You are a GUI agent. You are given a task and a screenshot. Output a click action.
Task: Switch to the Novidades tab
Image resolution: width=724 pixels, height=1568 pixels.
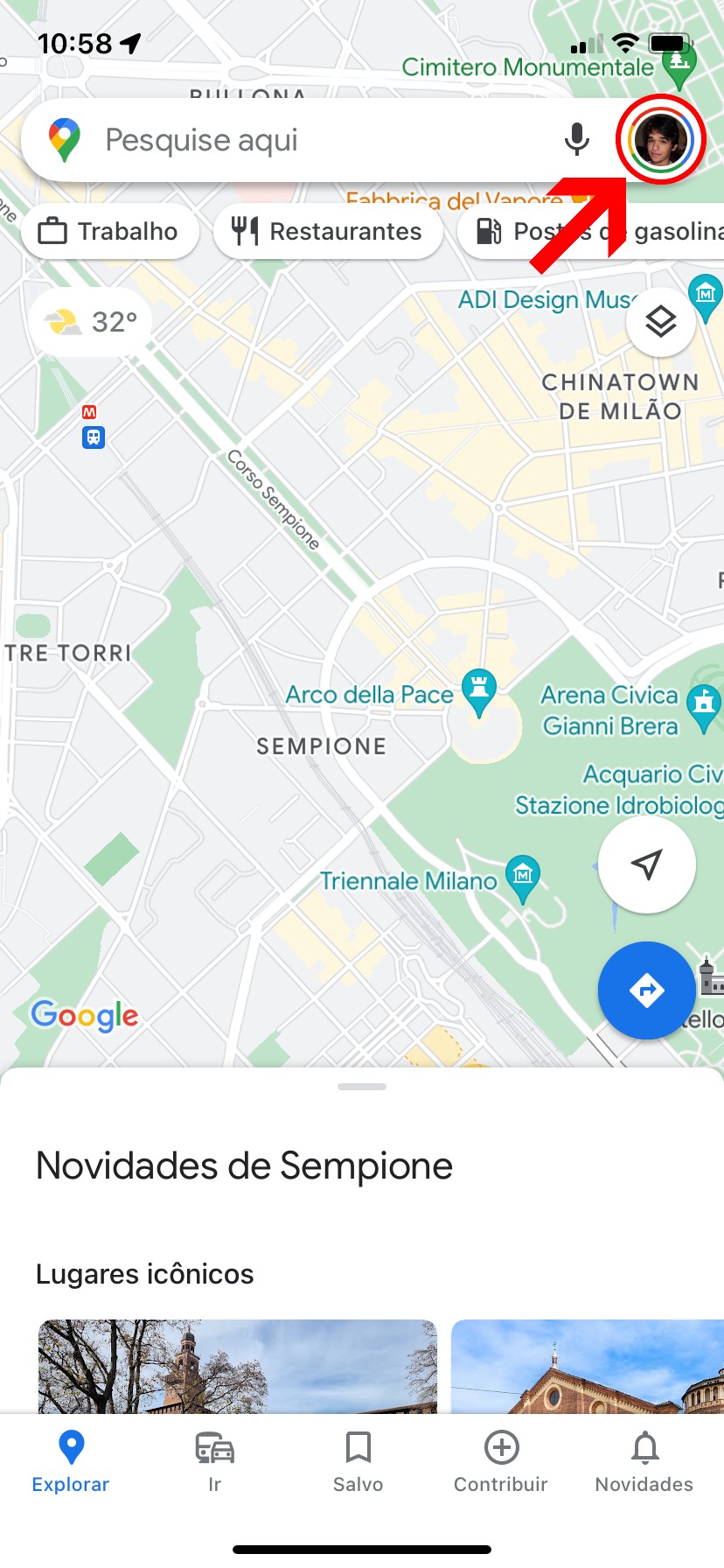(644, 1461)
